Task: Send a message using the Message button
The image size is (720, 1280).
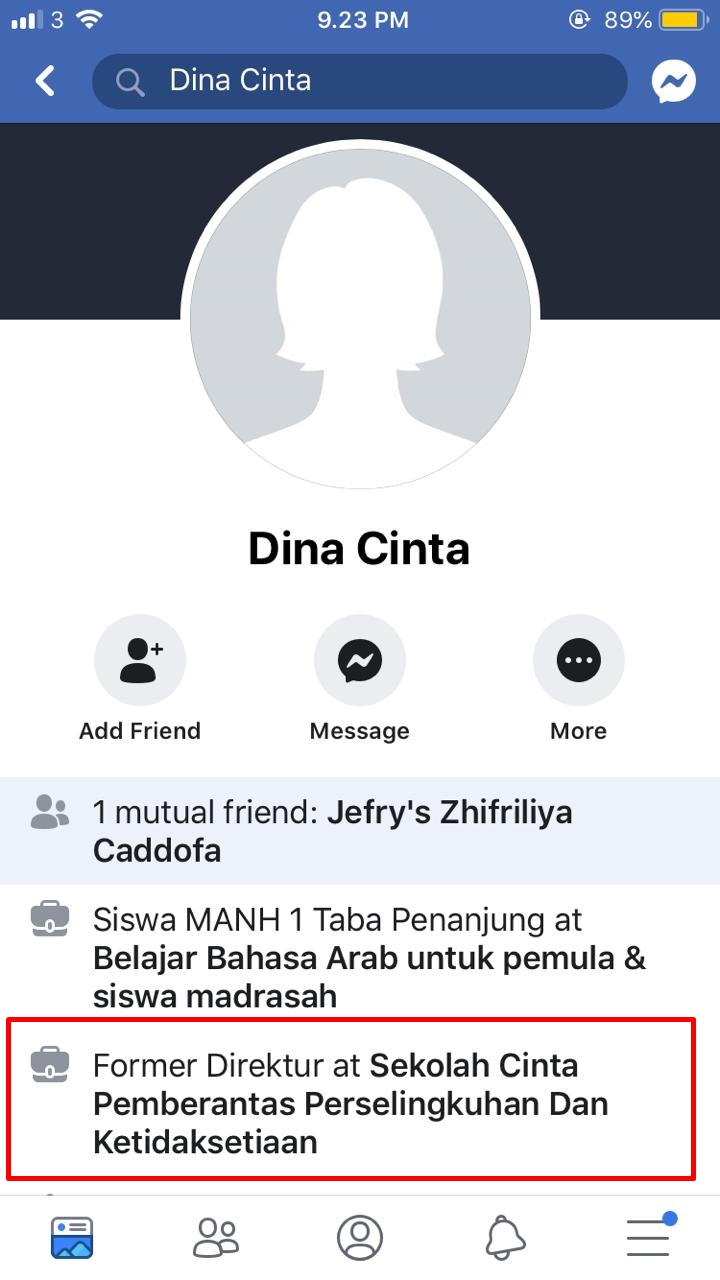Action: click(x=359, y=660)
